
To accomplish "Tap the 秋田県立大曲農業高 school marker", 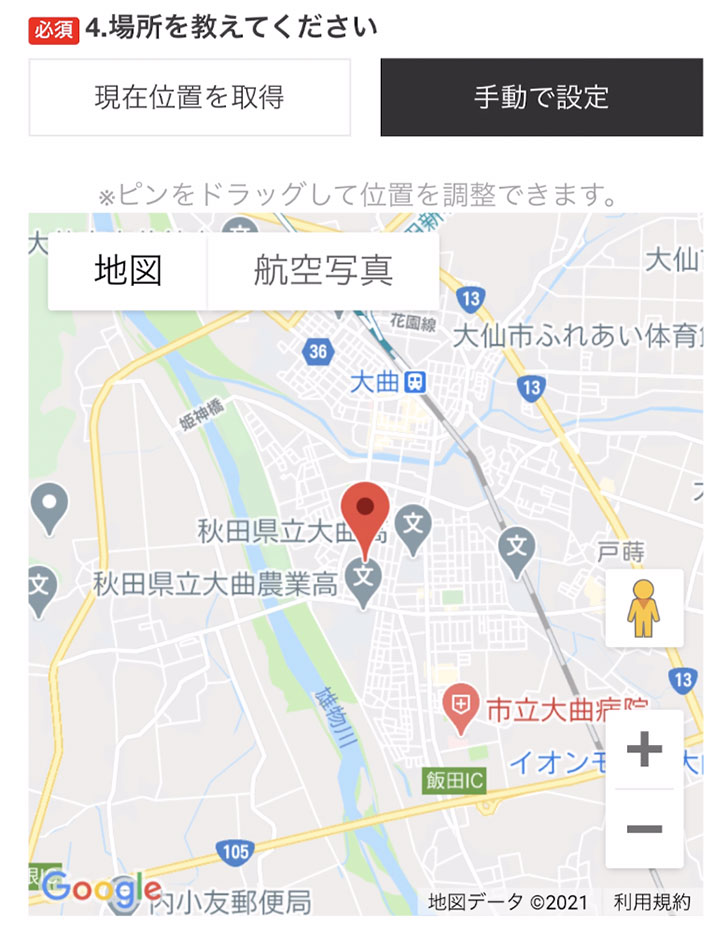I will 364,577.
